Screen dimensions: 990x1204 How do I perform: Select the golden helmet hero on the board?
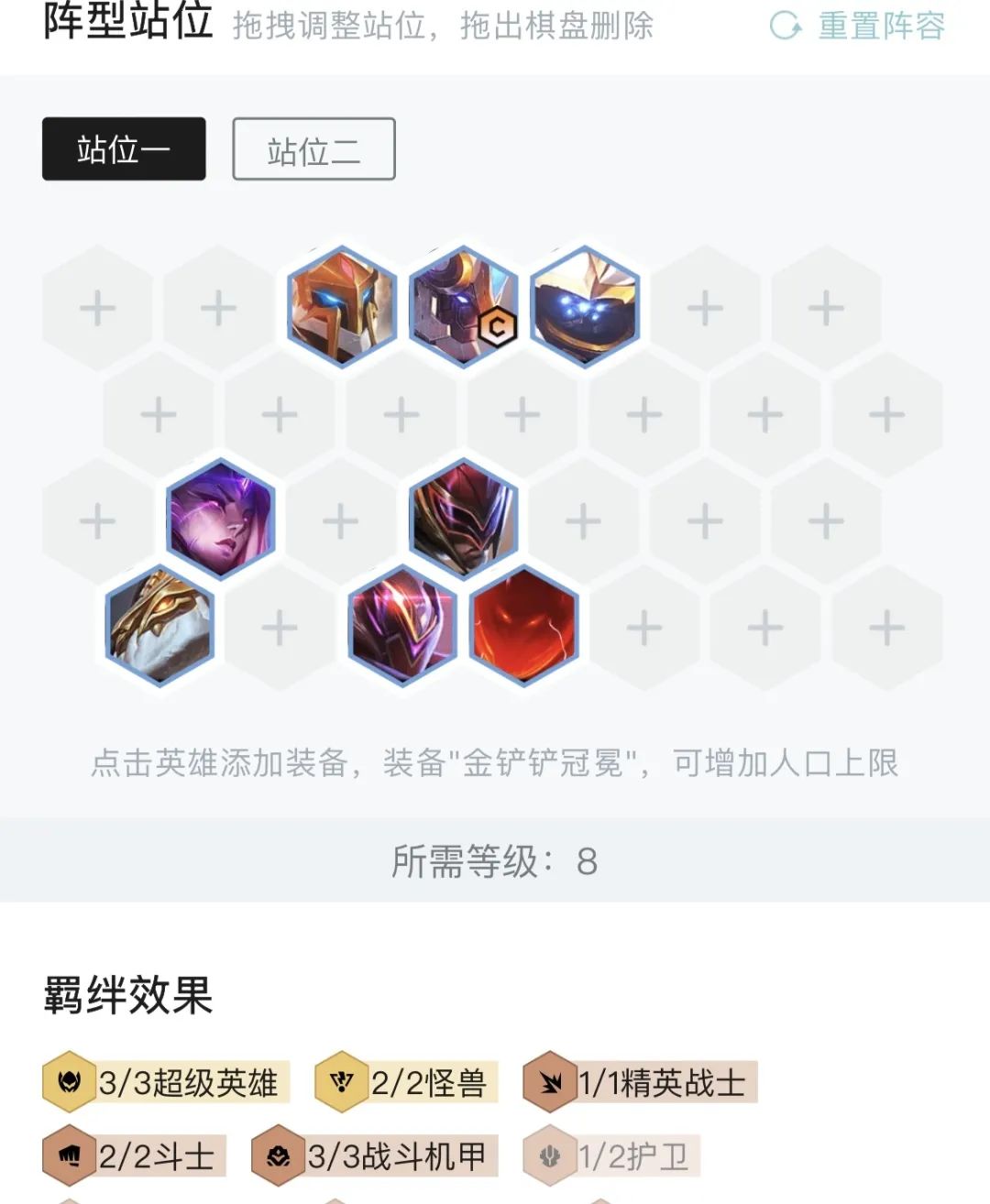tap(342, 307)
